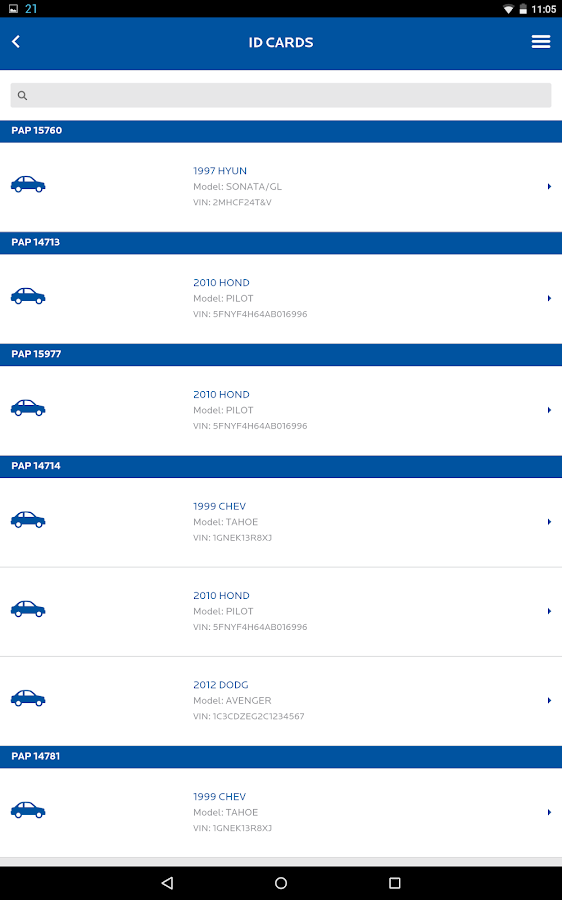Open the recent apps view
The image size is (562, 900).
394,883
